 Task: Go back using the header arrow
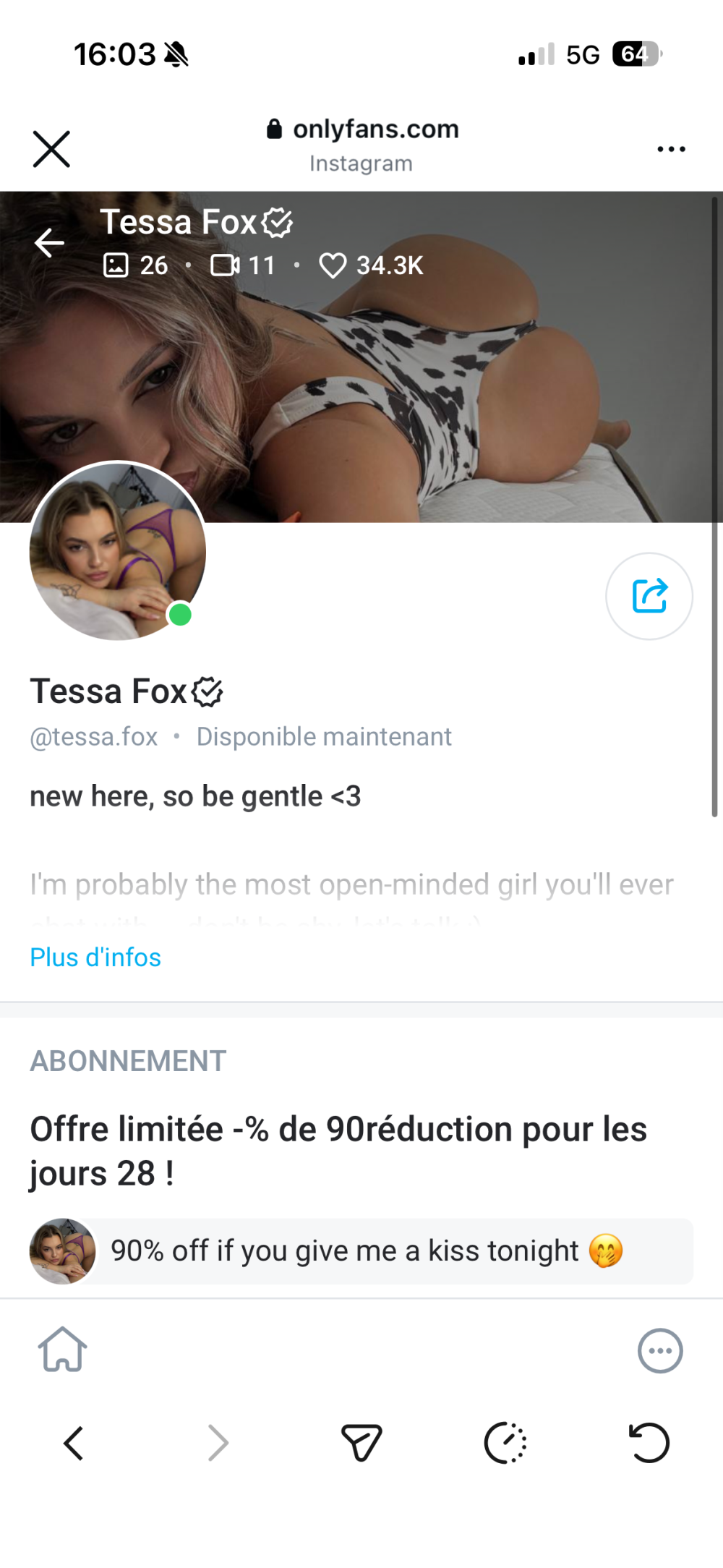tap(49, 243)
